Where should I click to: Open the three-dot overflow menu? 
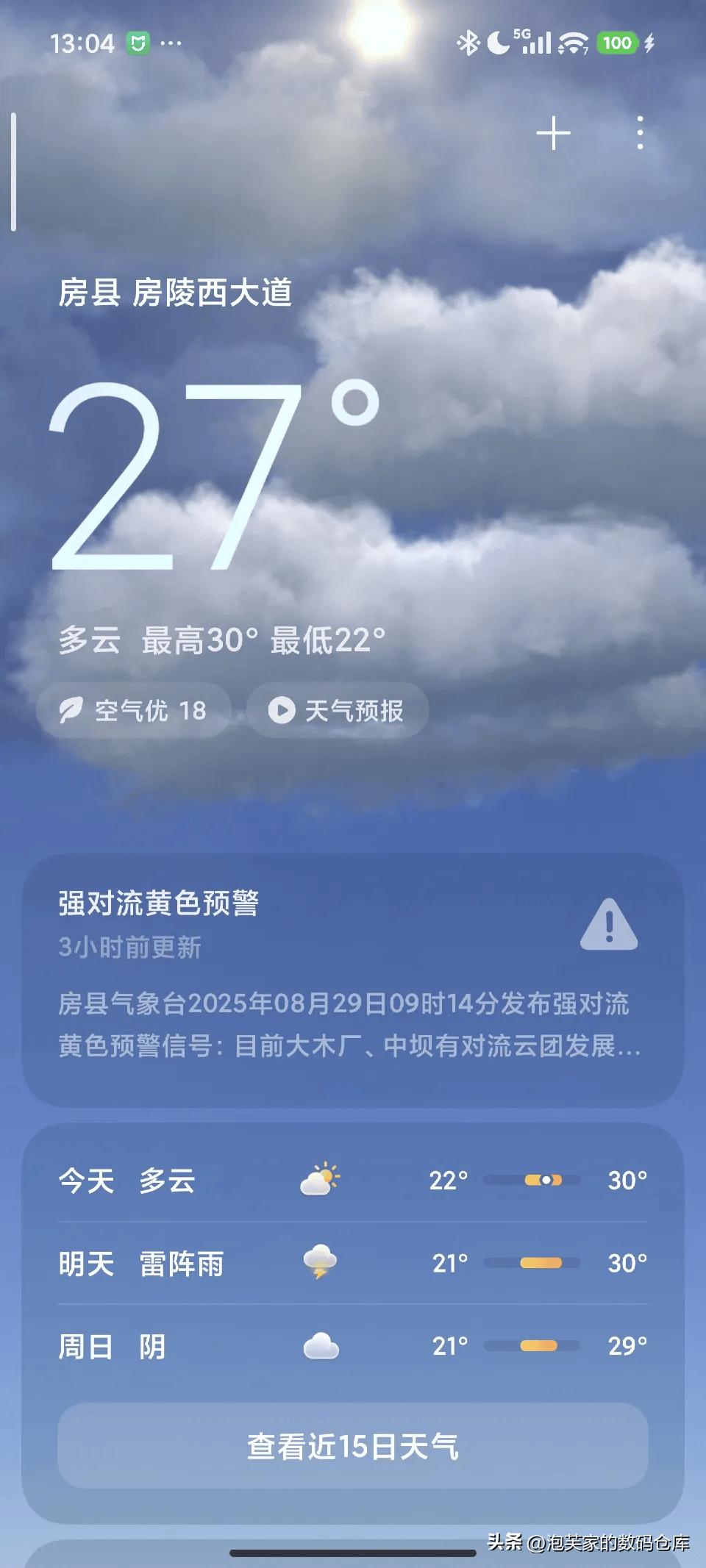[640, 133]
